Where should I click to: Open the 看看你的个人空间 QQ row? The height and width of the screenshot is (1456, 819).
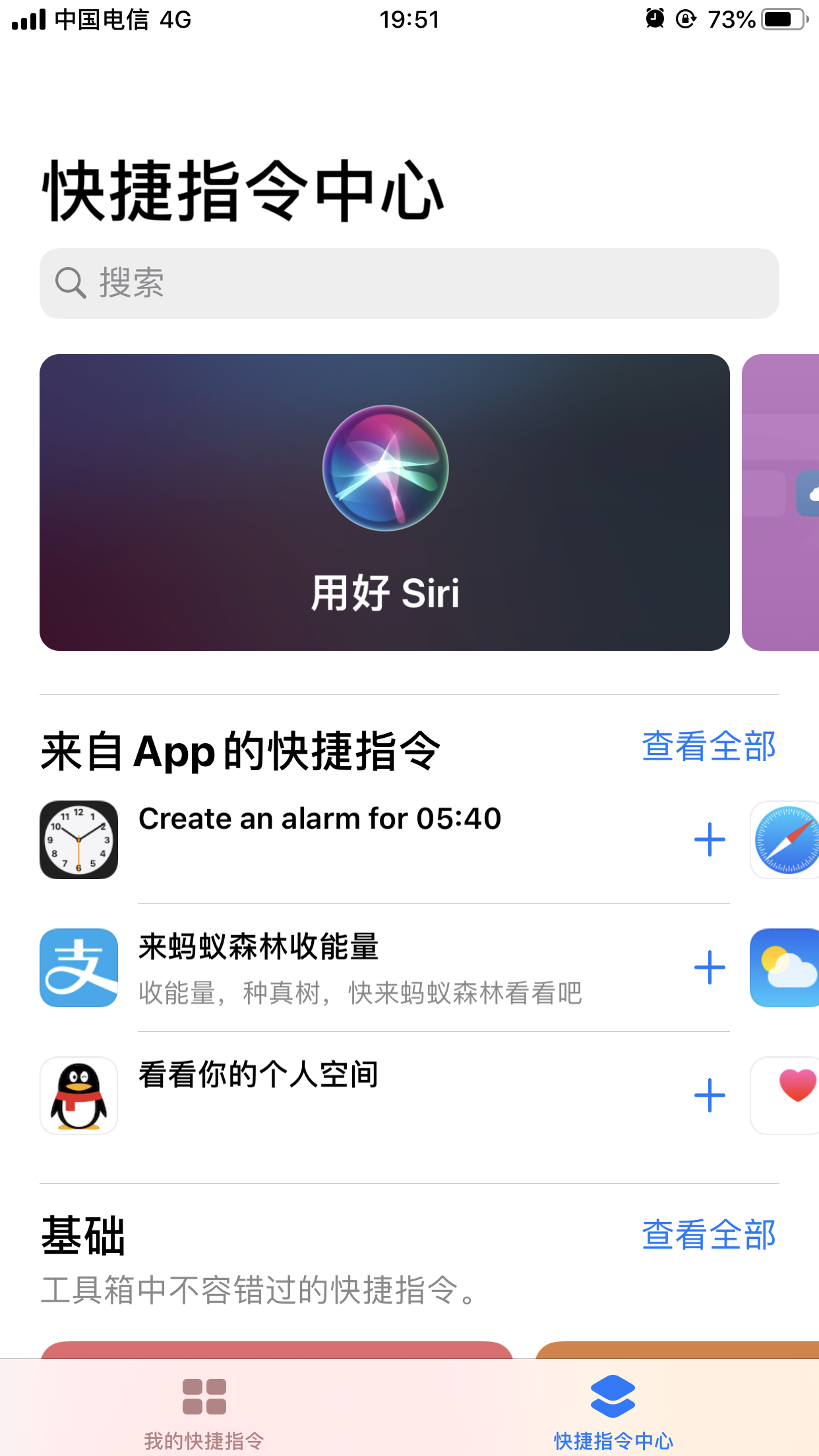[258, 1075]
